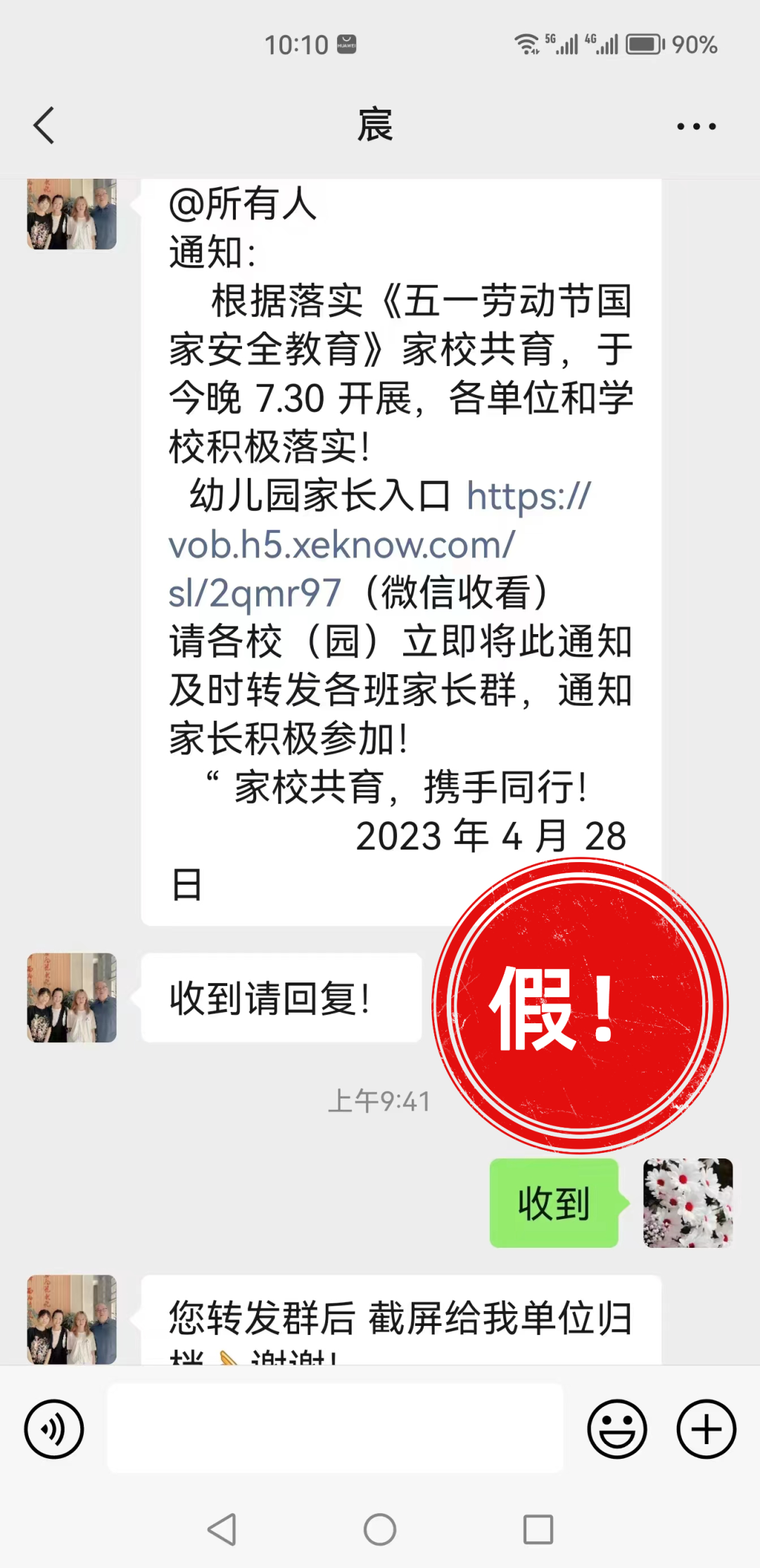Image resolution: width=760 pixels, height=1568 pixels.
Task: Switch to voice message input
Action: (54, 1429)
